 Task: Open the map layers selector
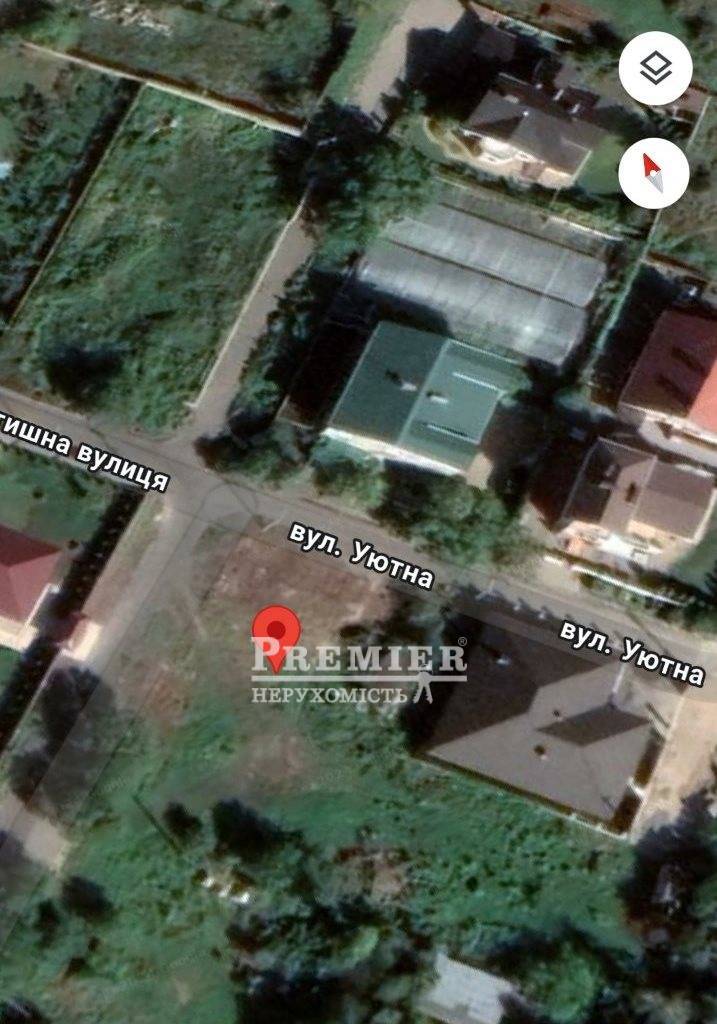tap(655, 69)
